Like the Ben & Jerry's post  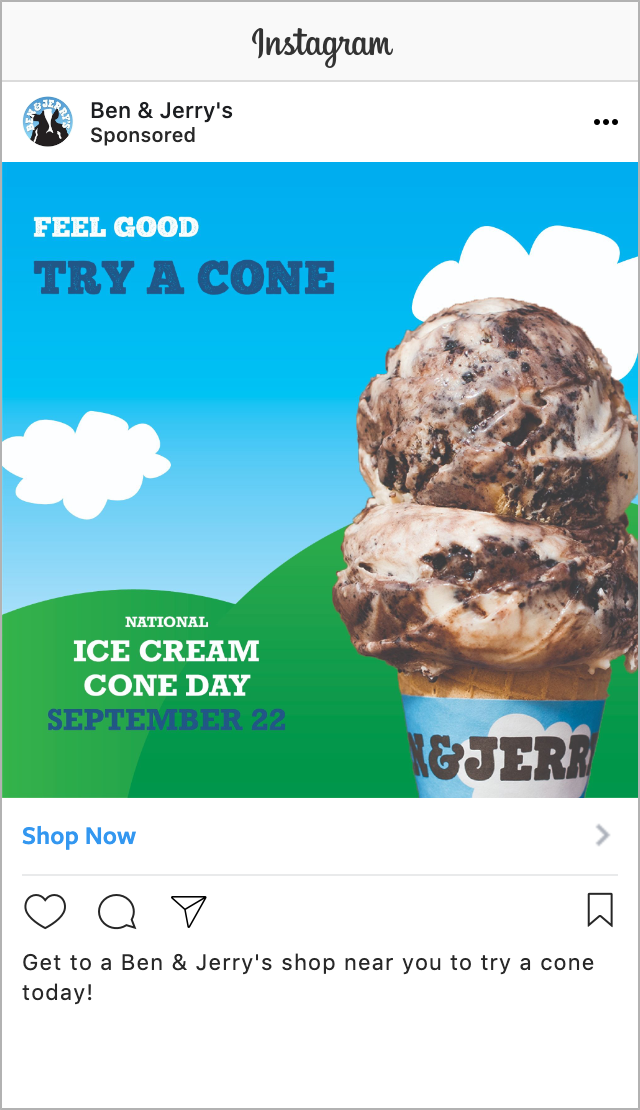[45, 911]
